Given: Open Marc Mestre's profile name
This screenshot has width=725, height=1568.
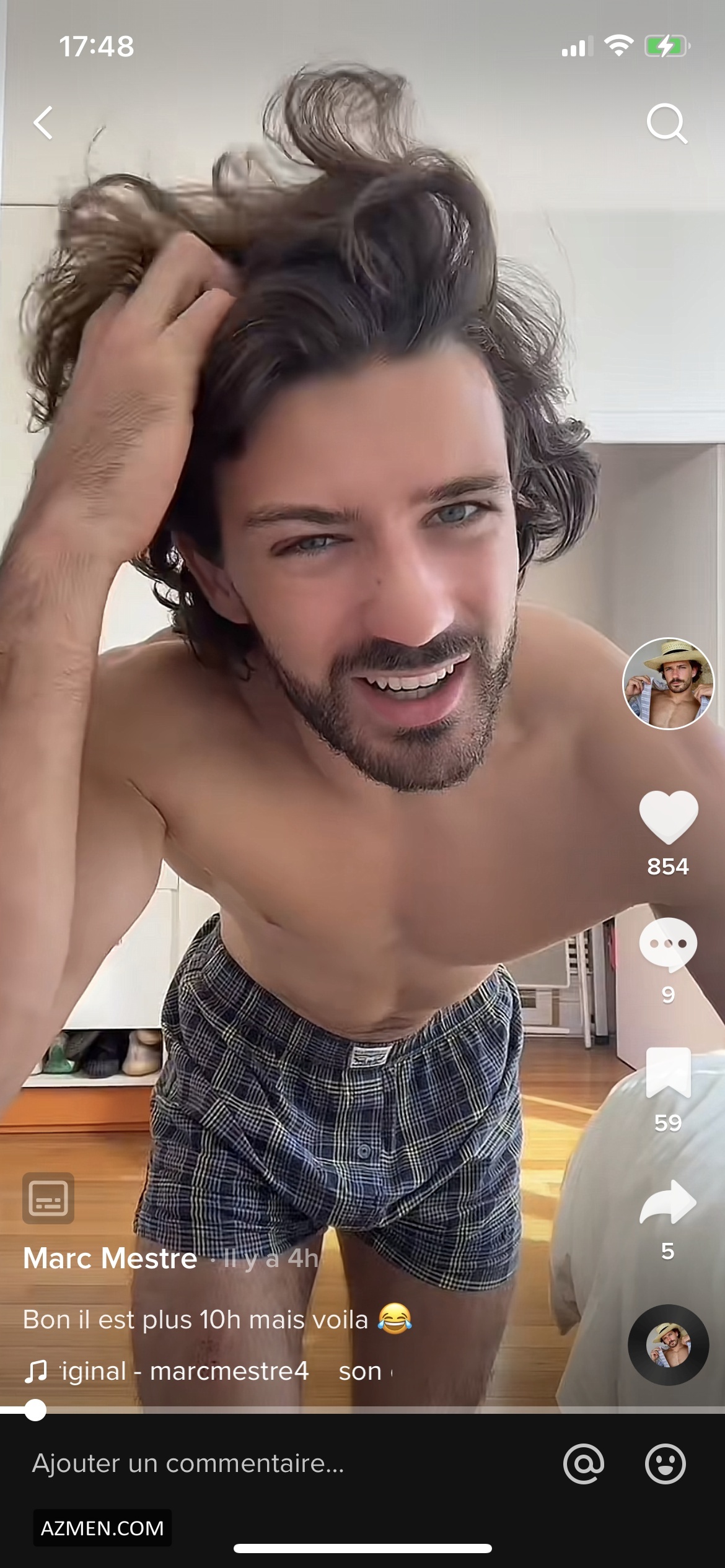Looking at the screenshot, I should tap(110, 1258).
